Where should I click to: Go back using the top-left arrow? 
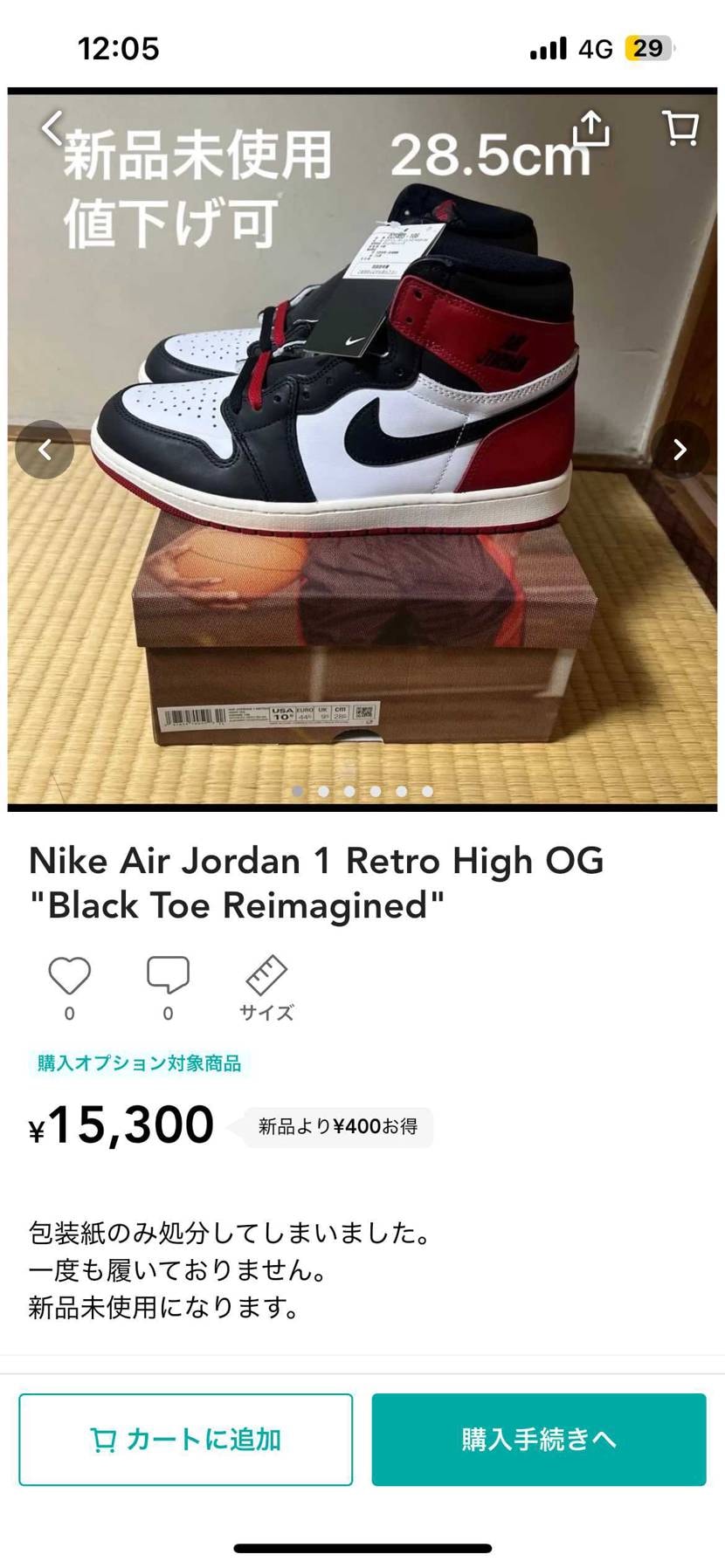click(52, 127)
